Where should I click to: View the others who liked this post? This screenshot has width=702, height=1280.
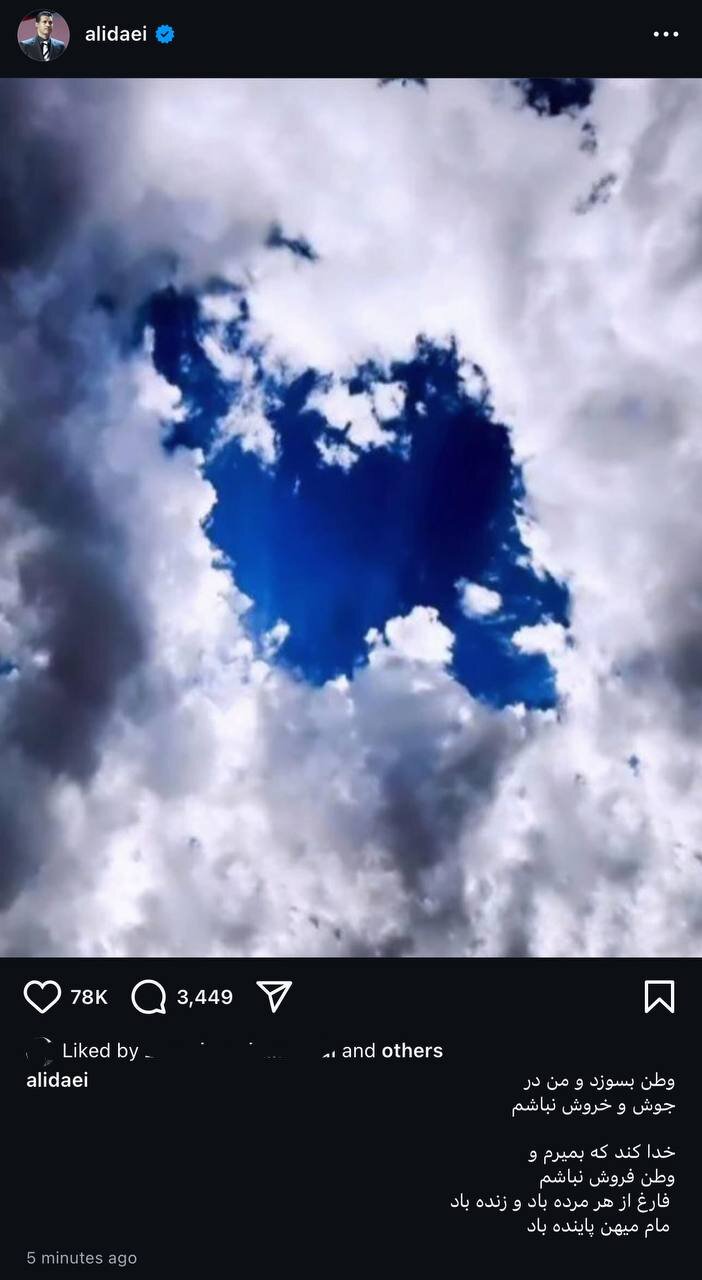(410, 1051)
